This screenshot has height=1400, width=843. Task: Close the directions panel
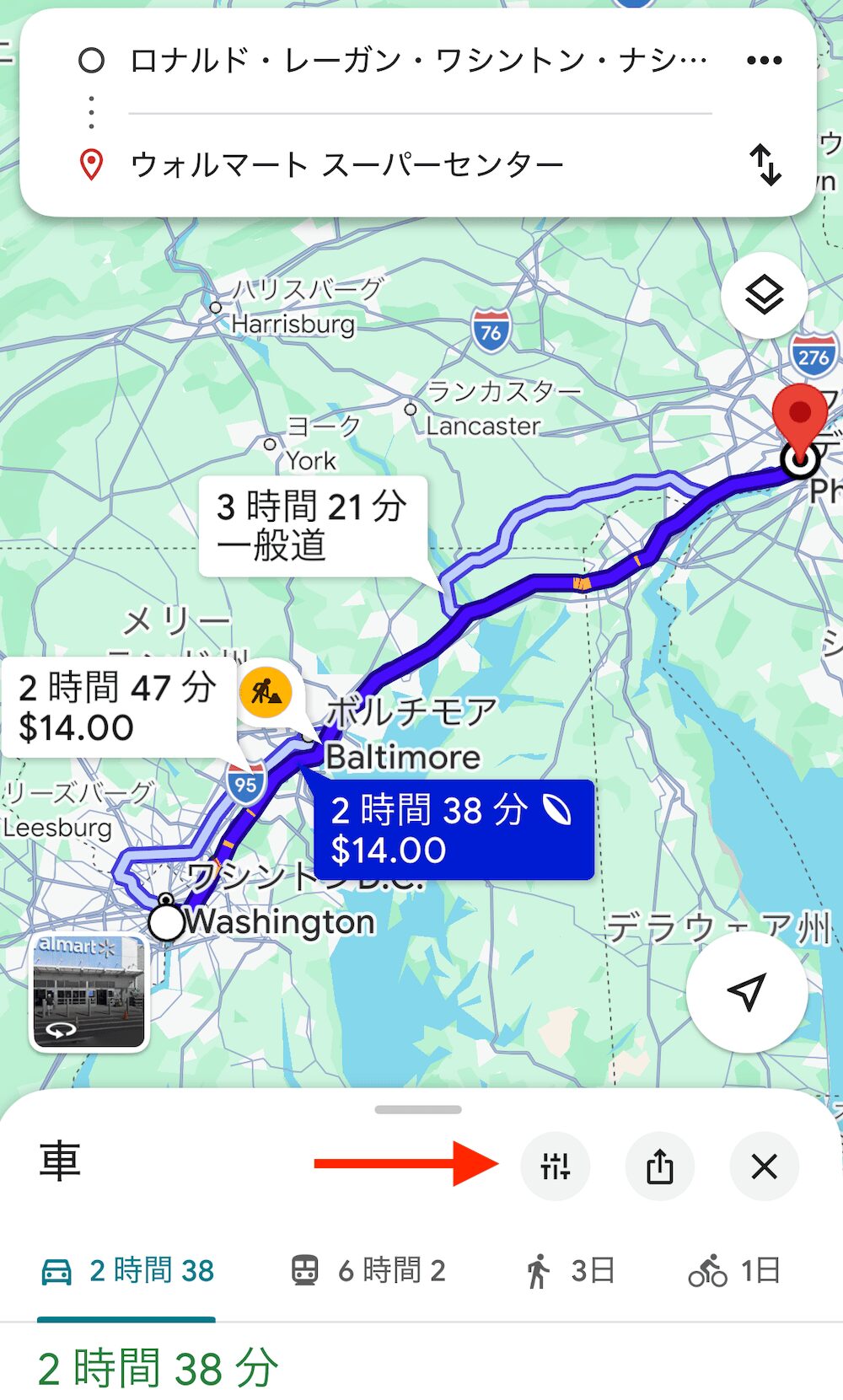click(764, 1167)
